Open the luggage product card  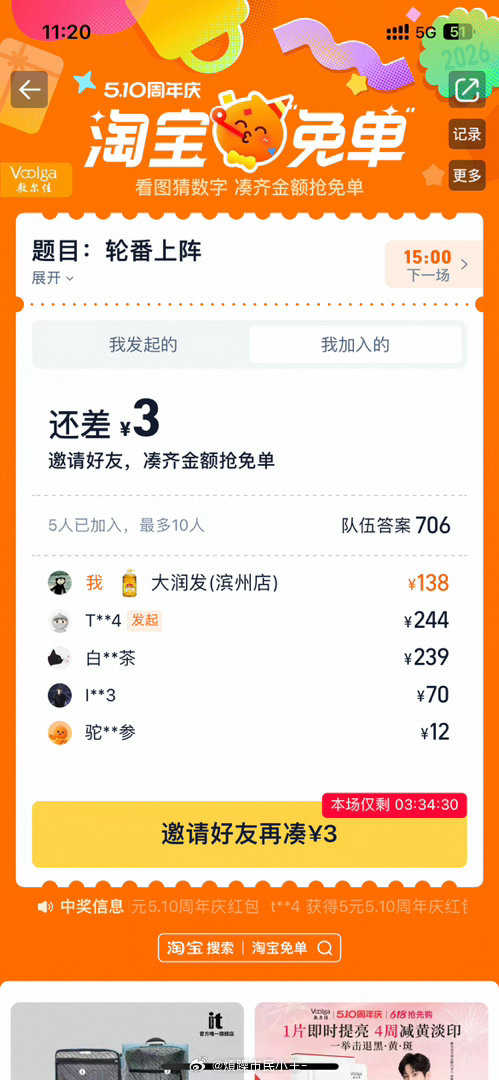click(x=128, y=1041)
